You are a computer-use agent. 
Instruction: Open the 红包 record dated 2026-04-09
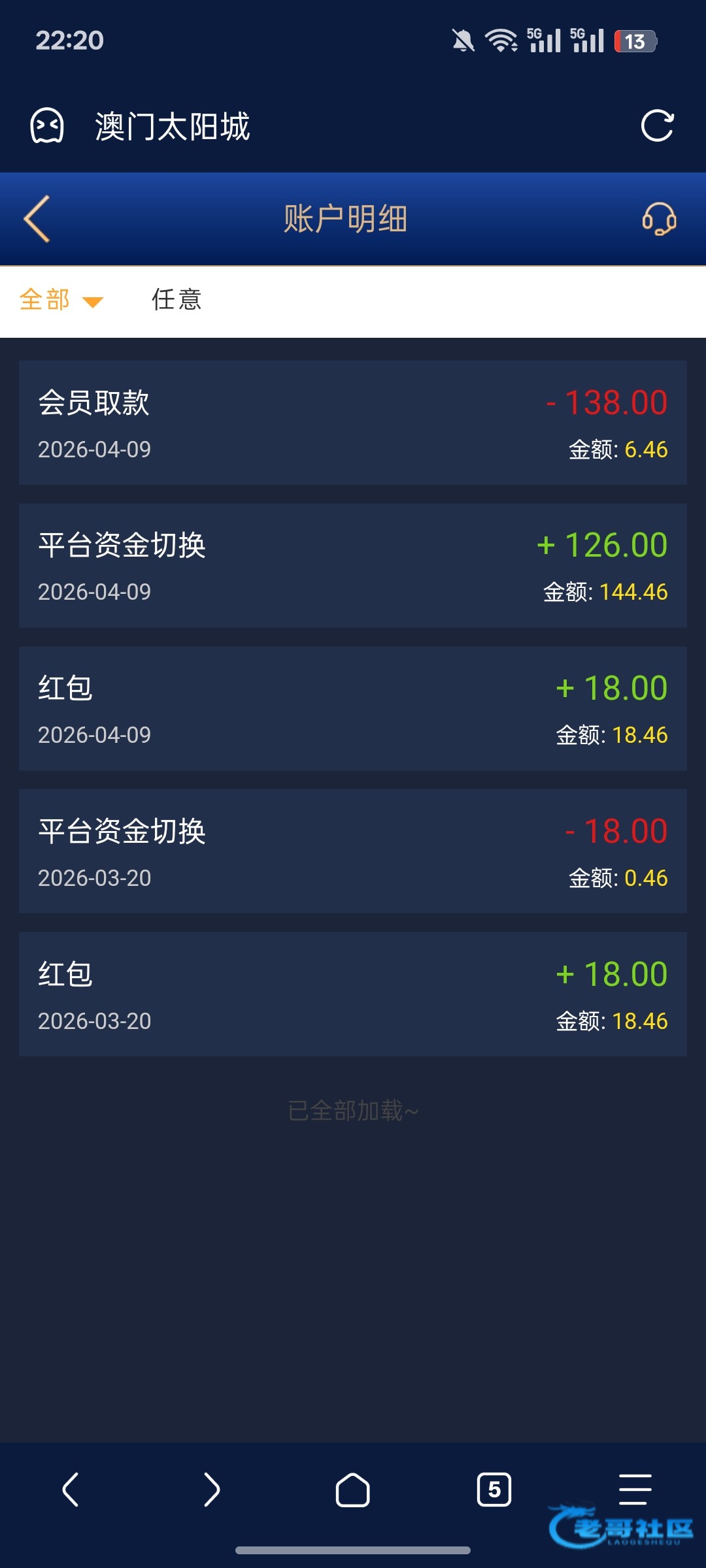pos(353,709)
